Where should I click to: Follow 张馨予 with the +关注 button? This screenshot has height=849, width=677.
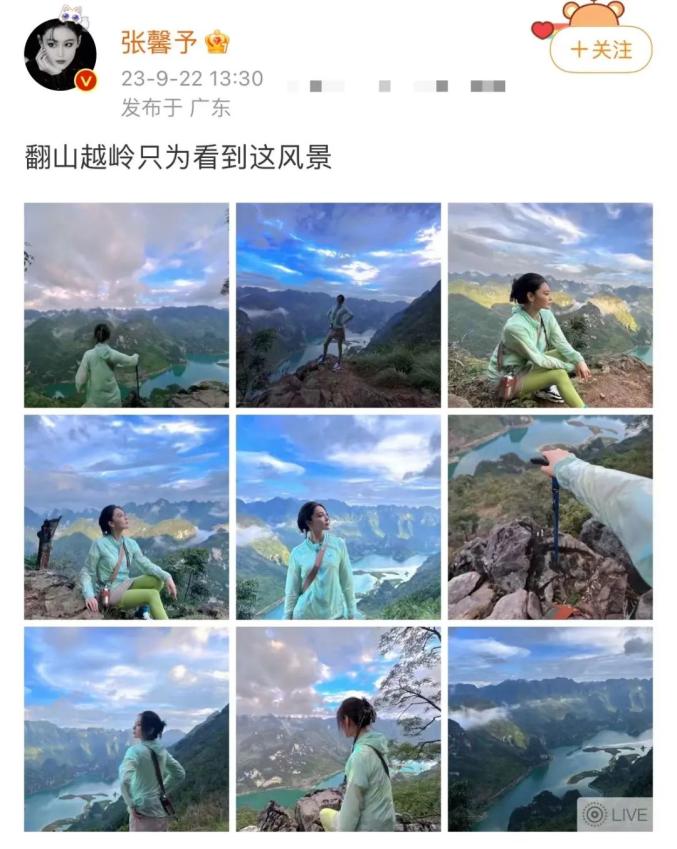pyautogui.click(x=600, y=49)
